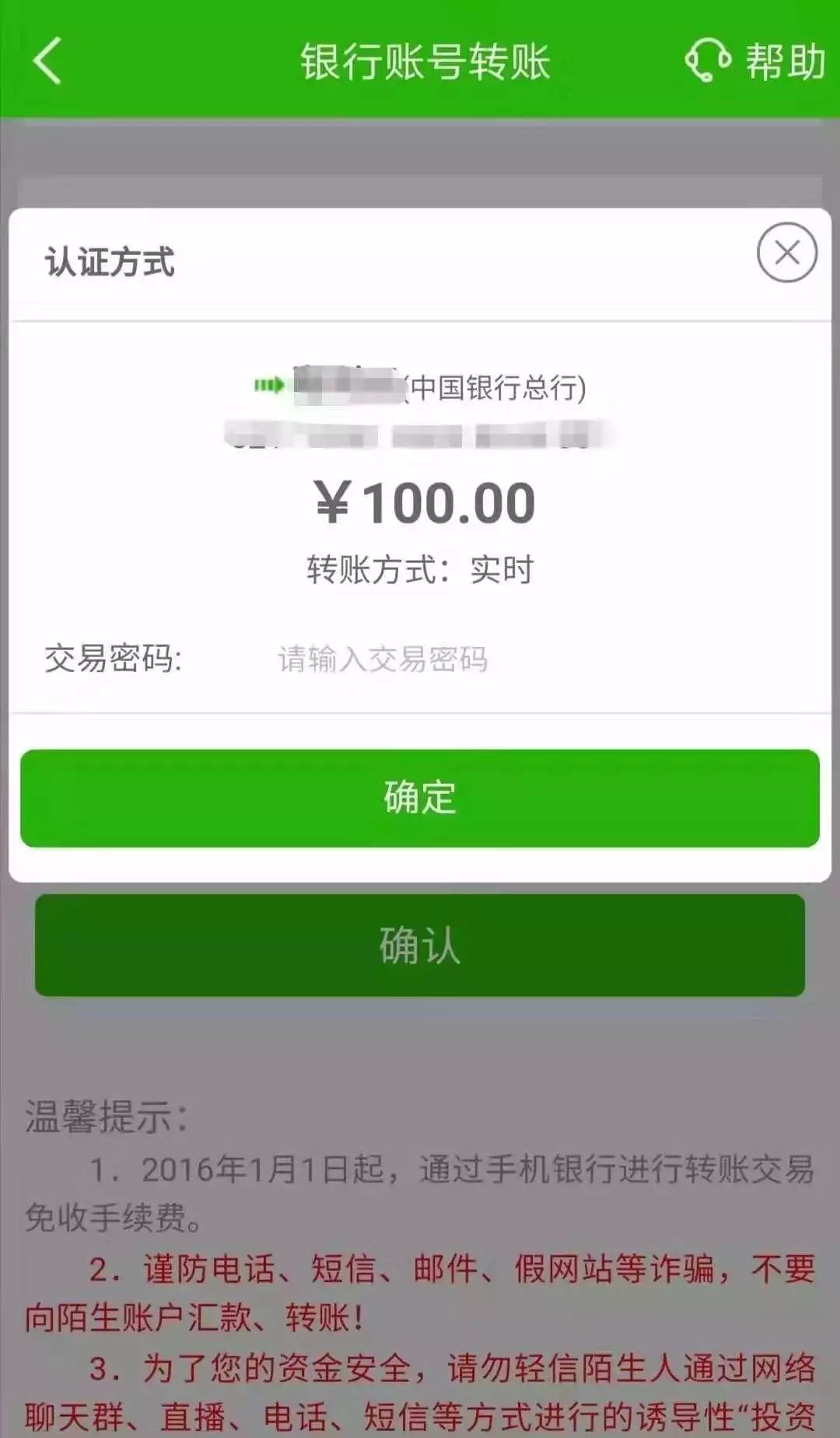Open the 帮助 help option
Viewport: 840px width, 1438px height.
[782, 62]
